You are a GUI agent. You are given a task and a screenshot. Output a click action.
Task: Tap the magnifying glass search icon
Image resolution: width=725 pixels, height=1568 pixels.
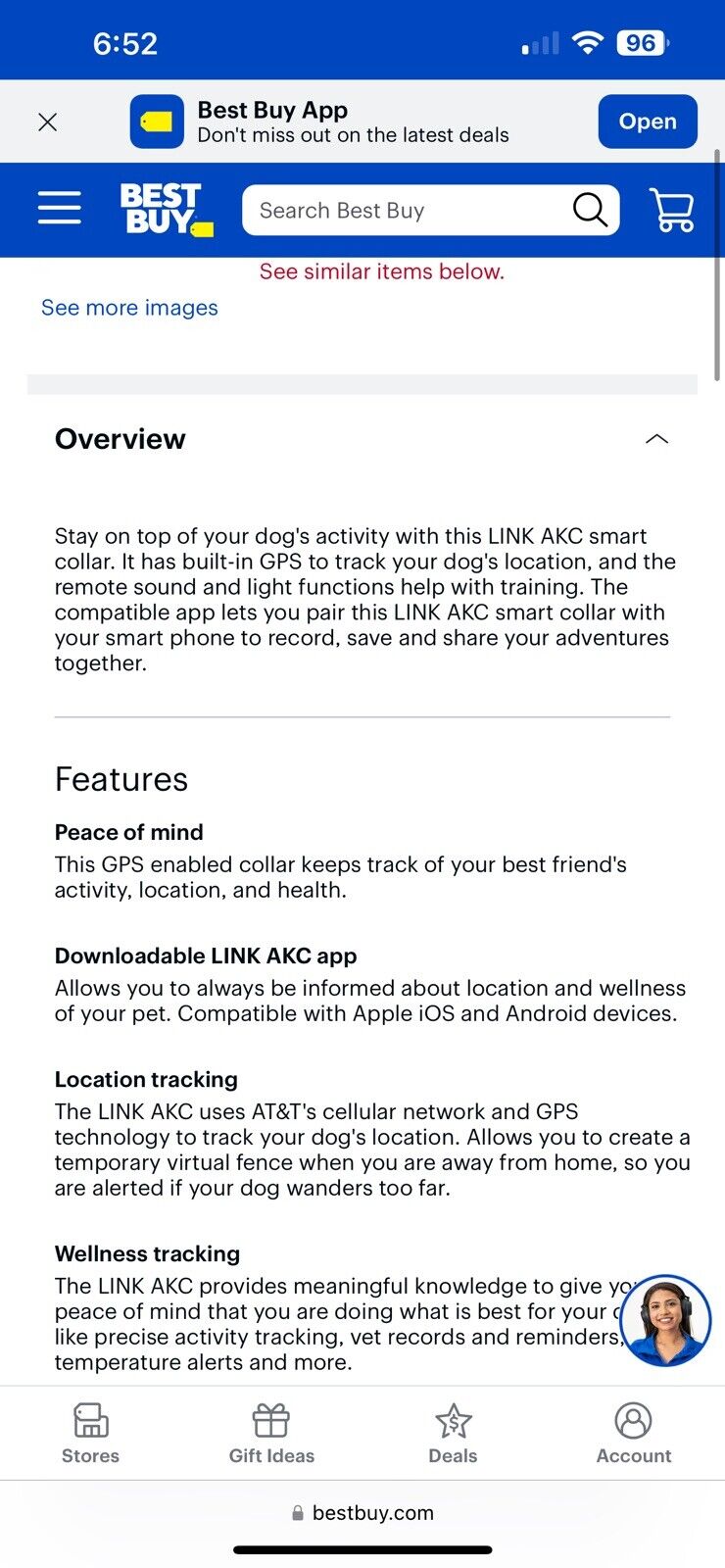coord(590,210)
